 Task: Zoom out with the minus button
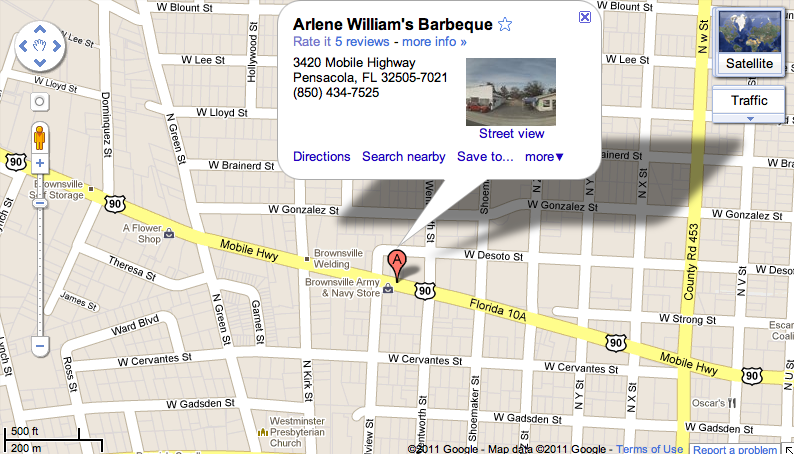pyautogui.click(x=40, y=346)
